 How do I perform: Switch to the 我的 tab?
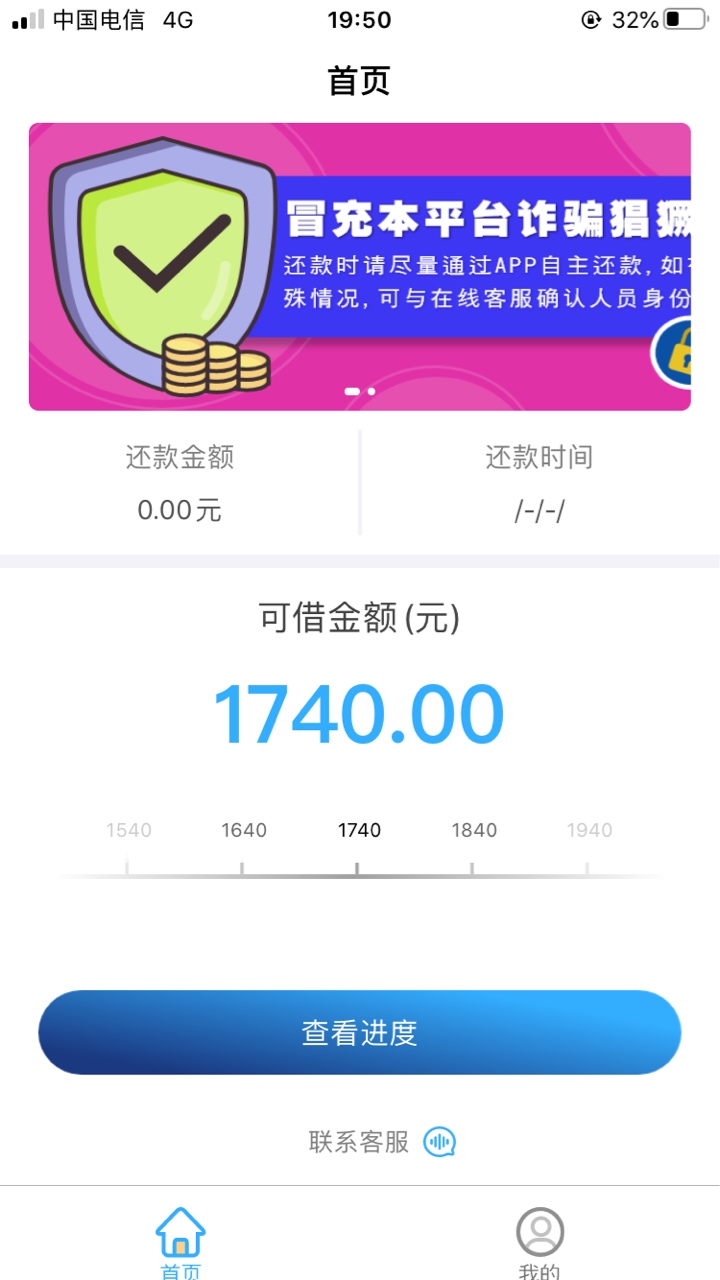pyautogui.click(x=540, y=1243)
